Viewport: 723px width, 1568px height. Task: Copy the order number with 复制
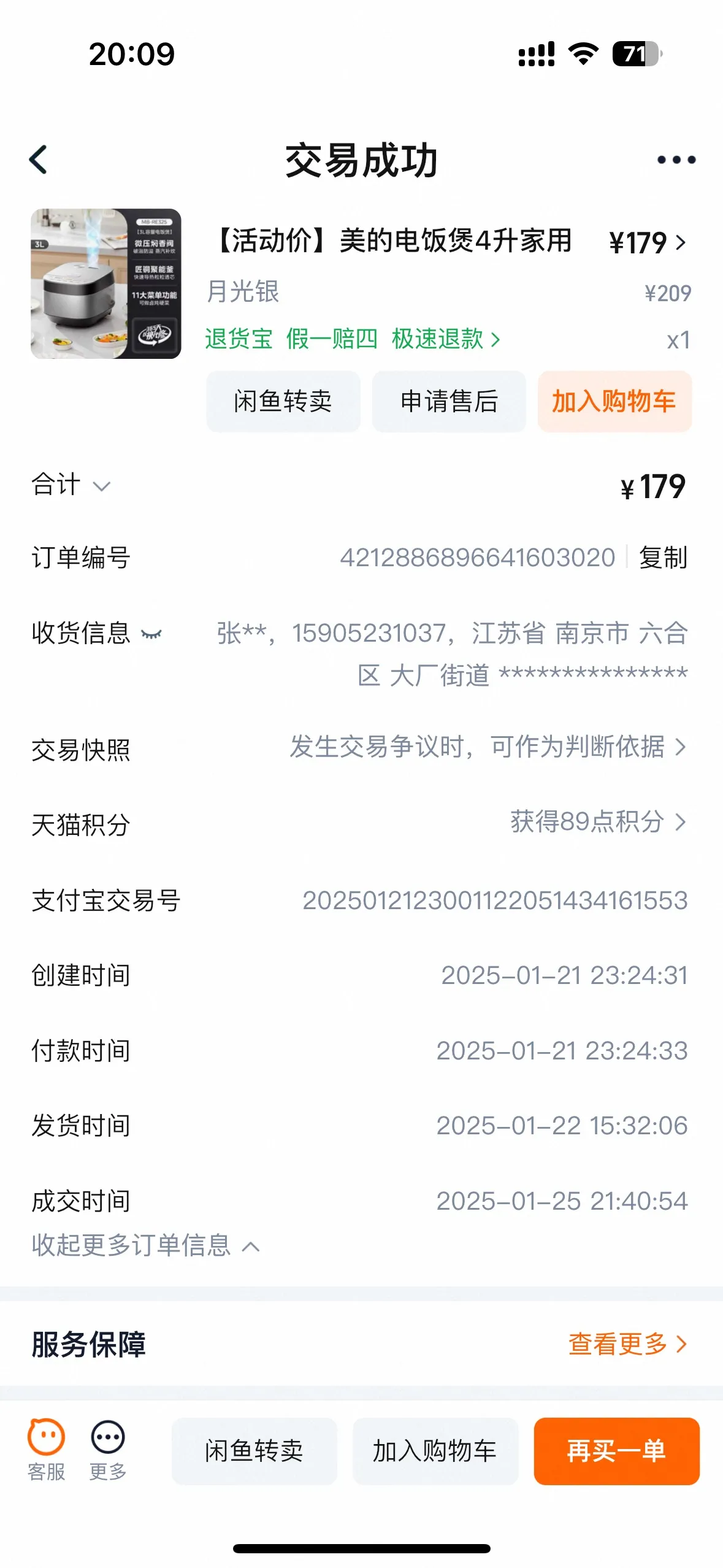pos(663,558)
